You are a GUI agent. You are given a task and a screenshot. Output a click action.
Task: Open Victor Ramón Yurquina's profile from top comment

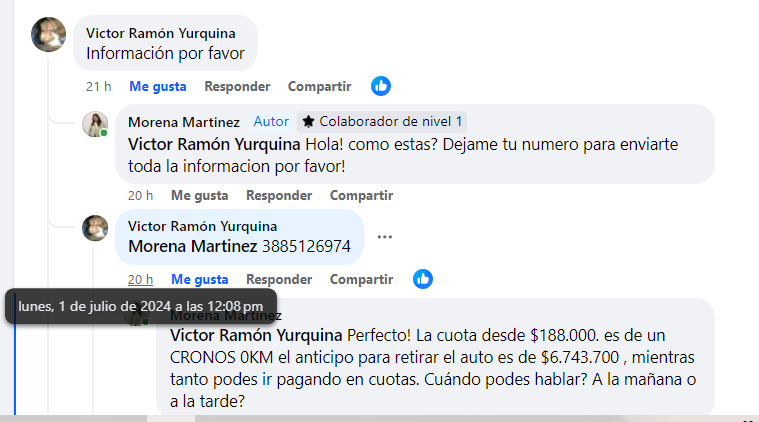click(x=160, y=33)
